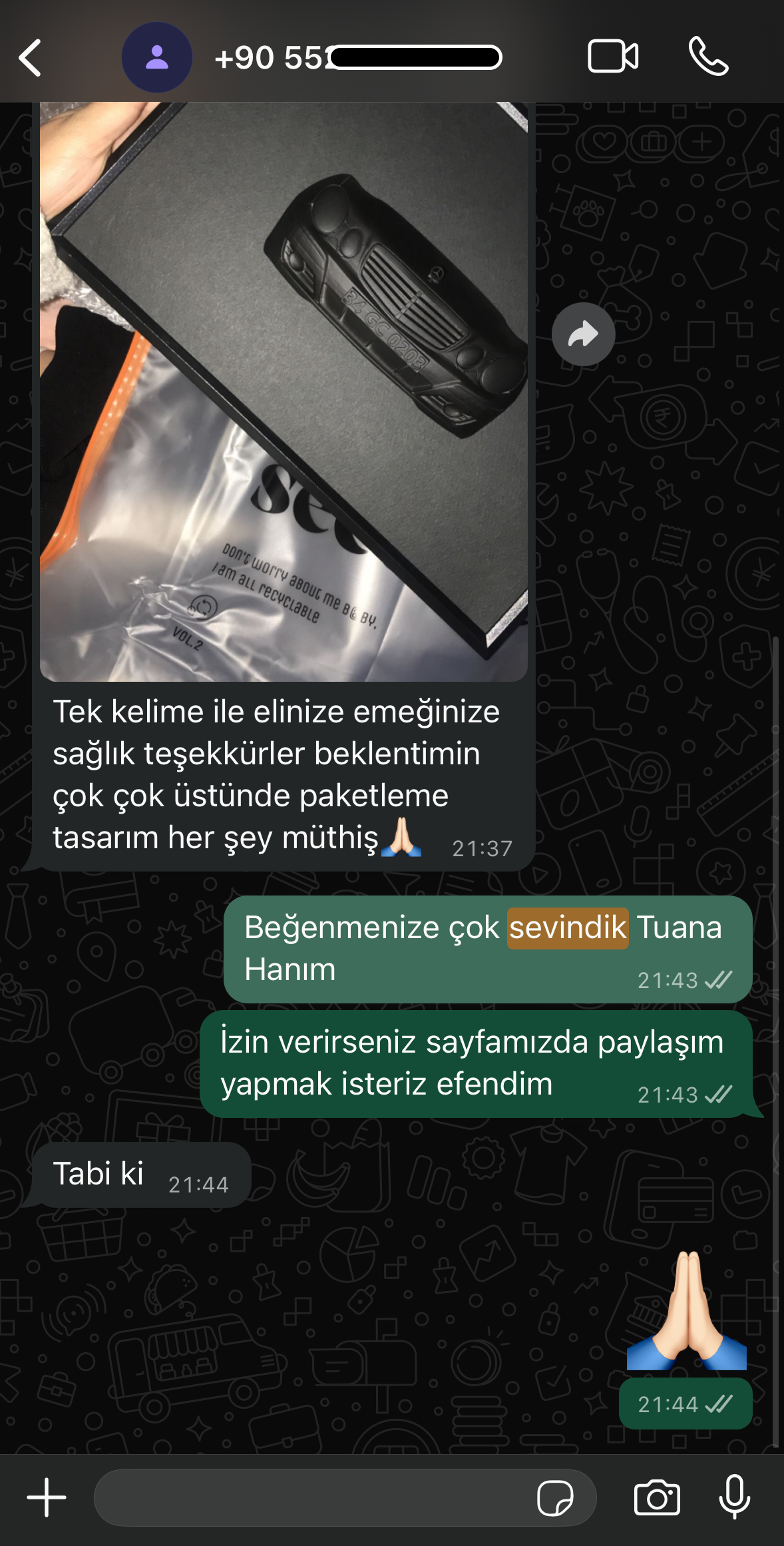Screen dimensions: 784x1546
Task: Open the received product photo
Action: pyautogui.click(x=284, y=391)
